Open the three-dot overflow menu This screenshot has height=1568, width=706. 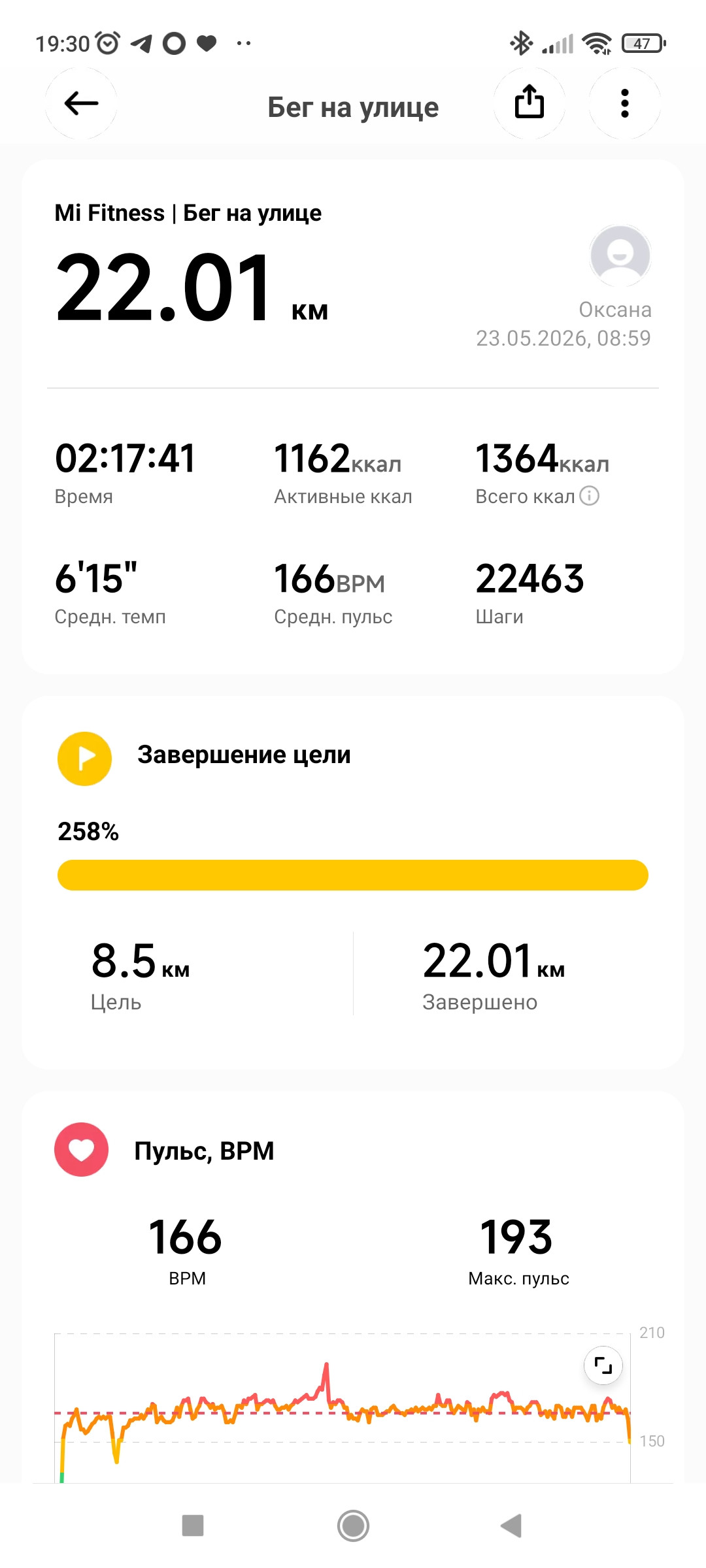625,103
